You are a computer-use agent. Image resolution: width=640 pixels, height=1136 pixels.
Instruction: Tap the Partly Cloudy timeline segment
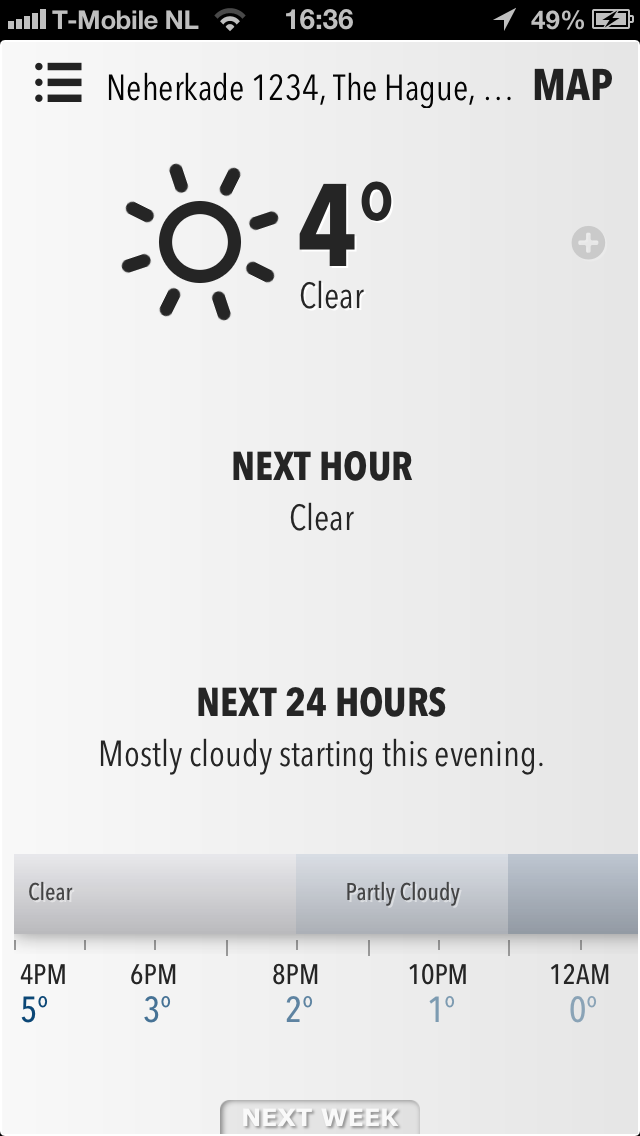(x=402, y=893)
